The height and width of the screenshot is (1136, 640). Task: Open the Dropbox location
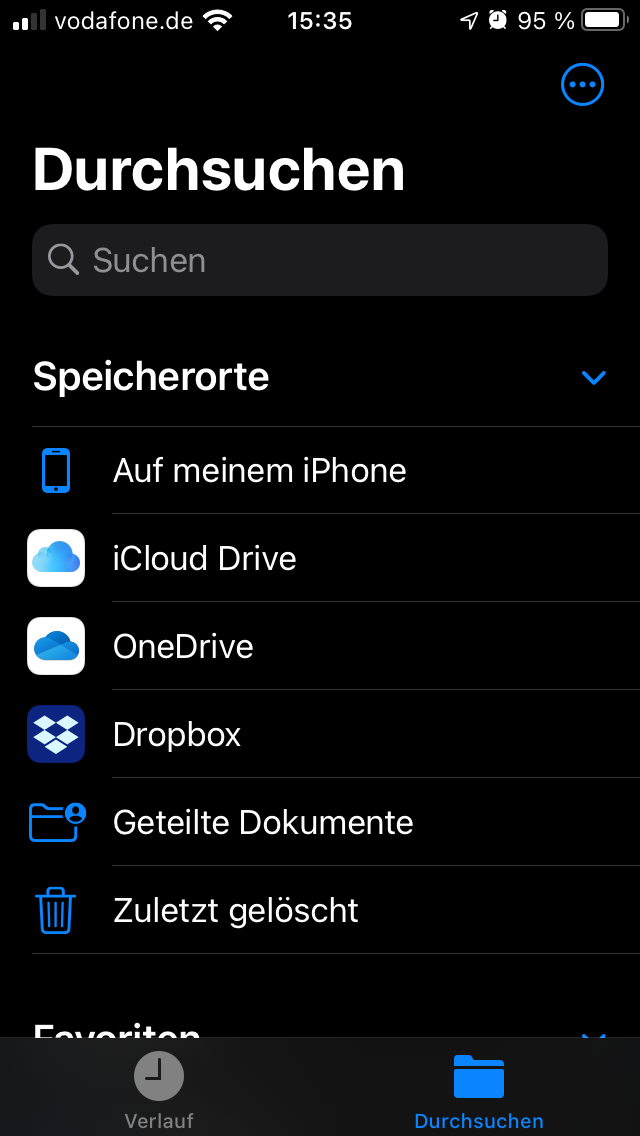(x=177, y=734)
